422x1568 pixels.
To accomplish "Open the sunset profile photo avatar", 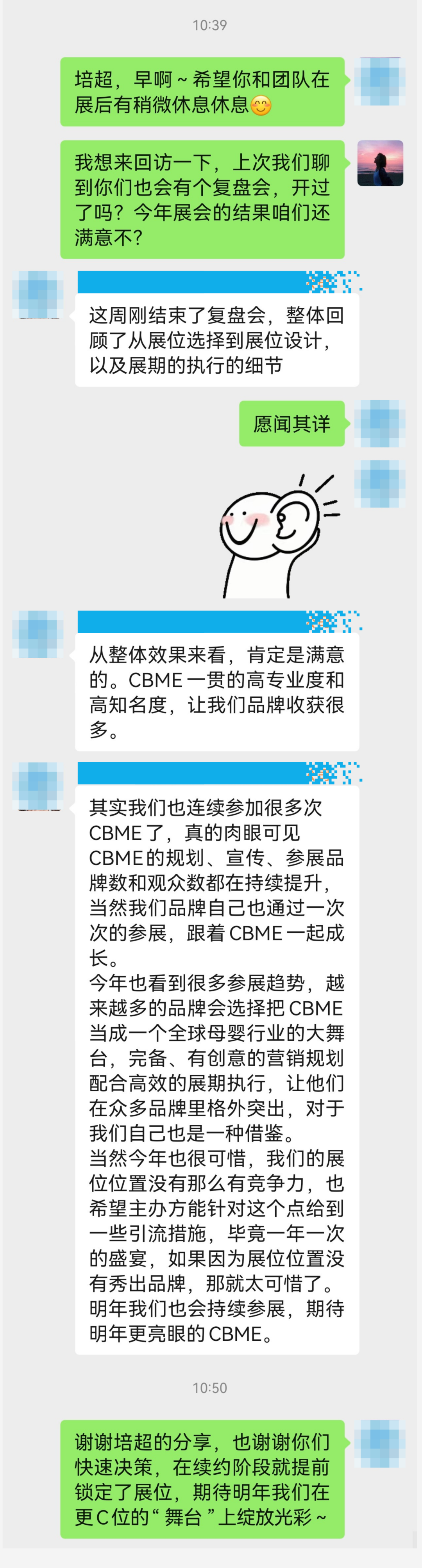I will [380, 163].
